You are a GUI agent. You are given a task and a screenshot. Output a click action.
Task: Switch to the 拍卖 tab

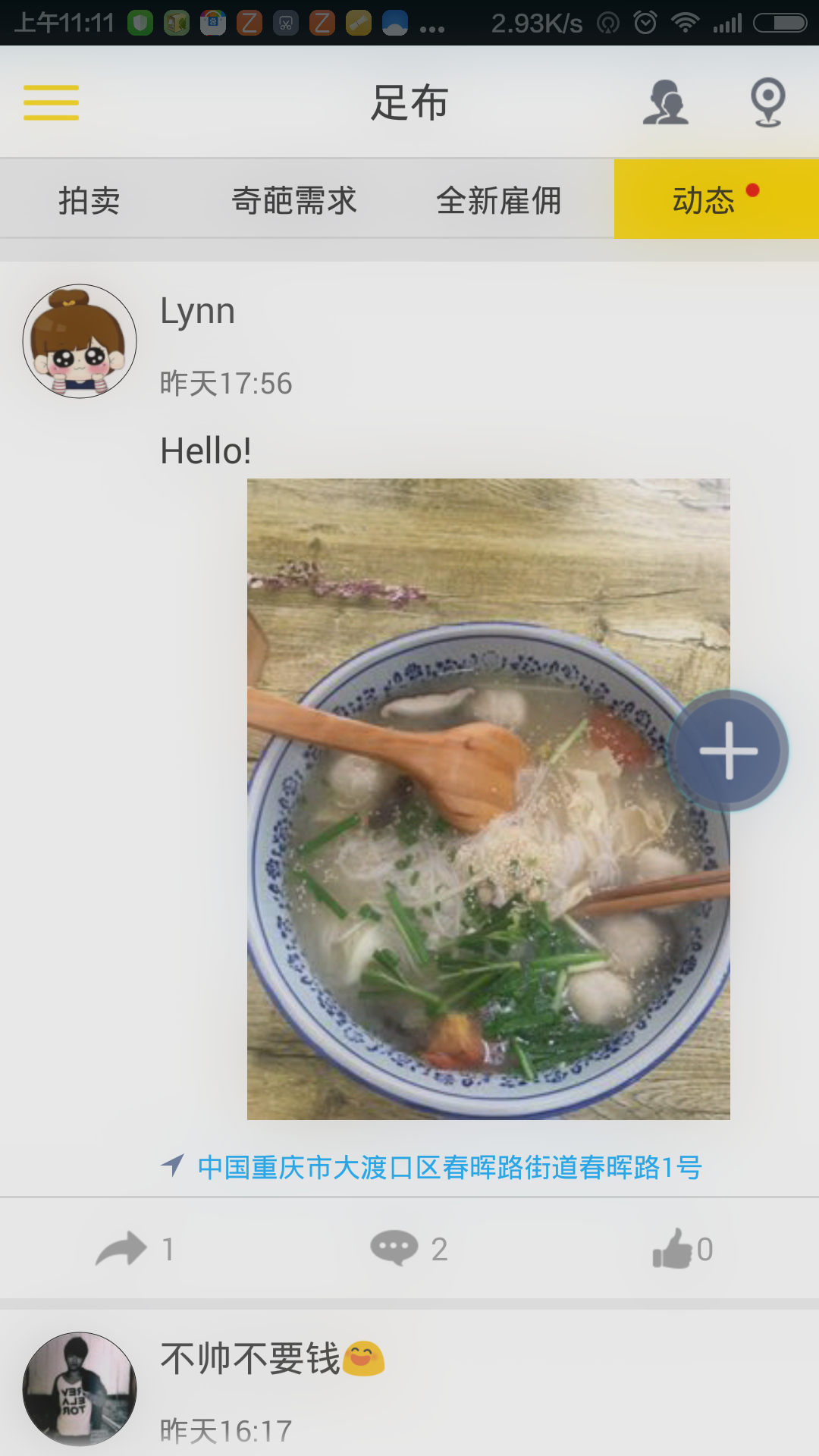tap(91, 199)
